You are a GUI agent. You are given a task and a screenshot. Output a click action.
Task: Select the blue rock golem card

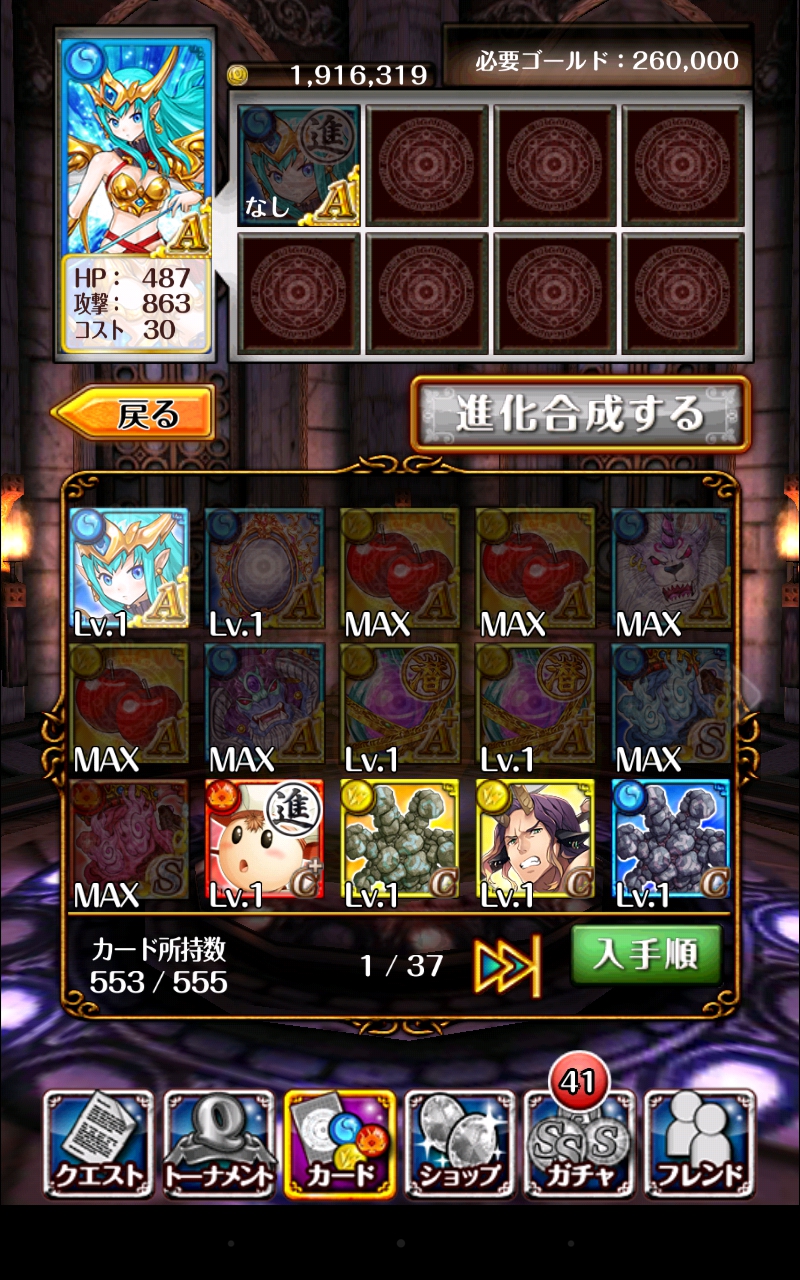click(x=671, y=840)
